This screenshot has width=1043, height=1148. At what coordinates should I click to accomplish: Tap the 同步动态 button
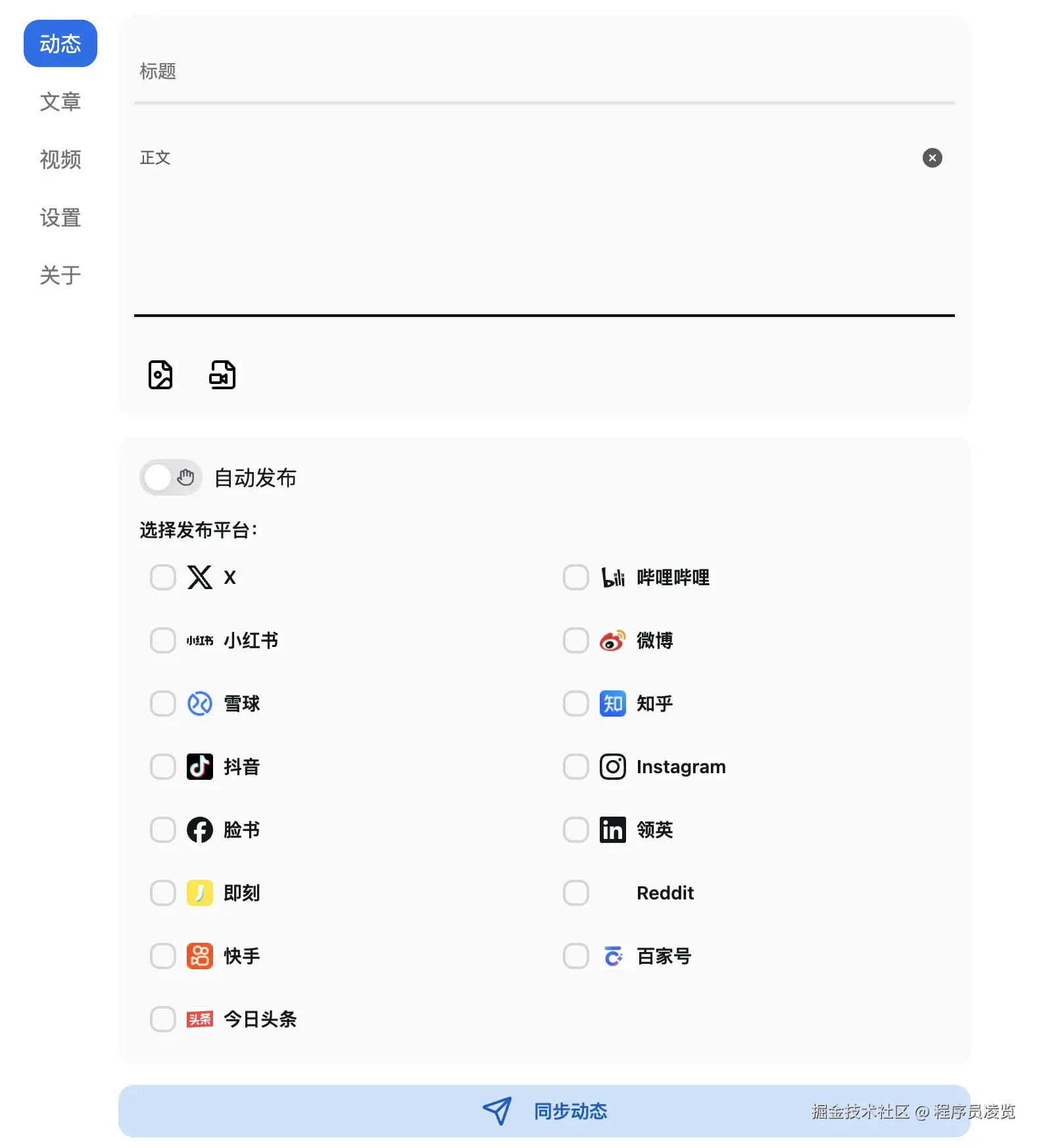[x=543, y=1111]
